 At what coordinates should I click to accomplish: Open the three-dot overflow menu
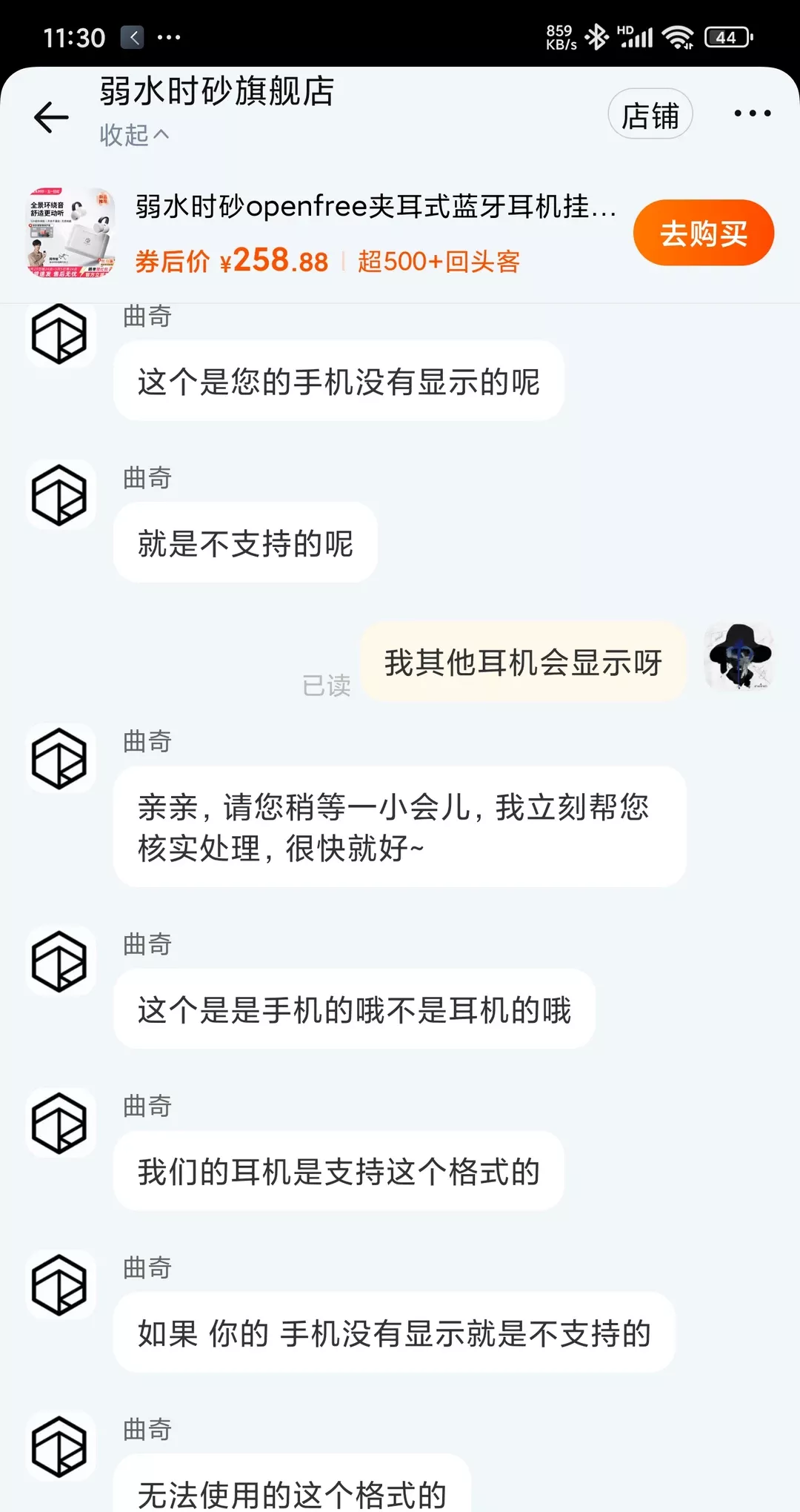point(752,113)
